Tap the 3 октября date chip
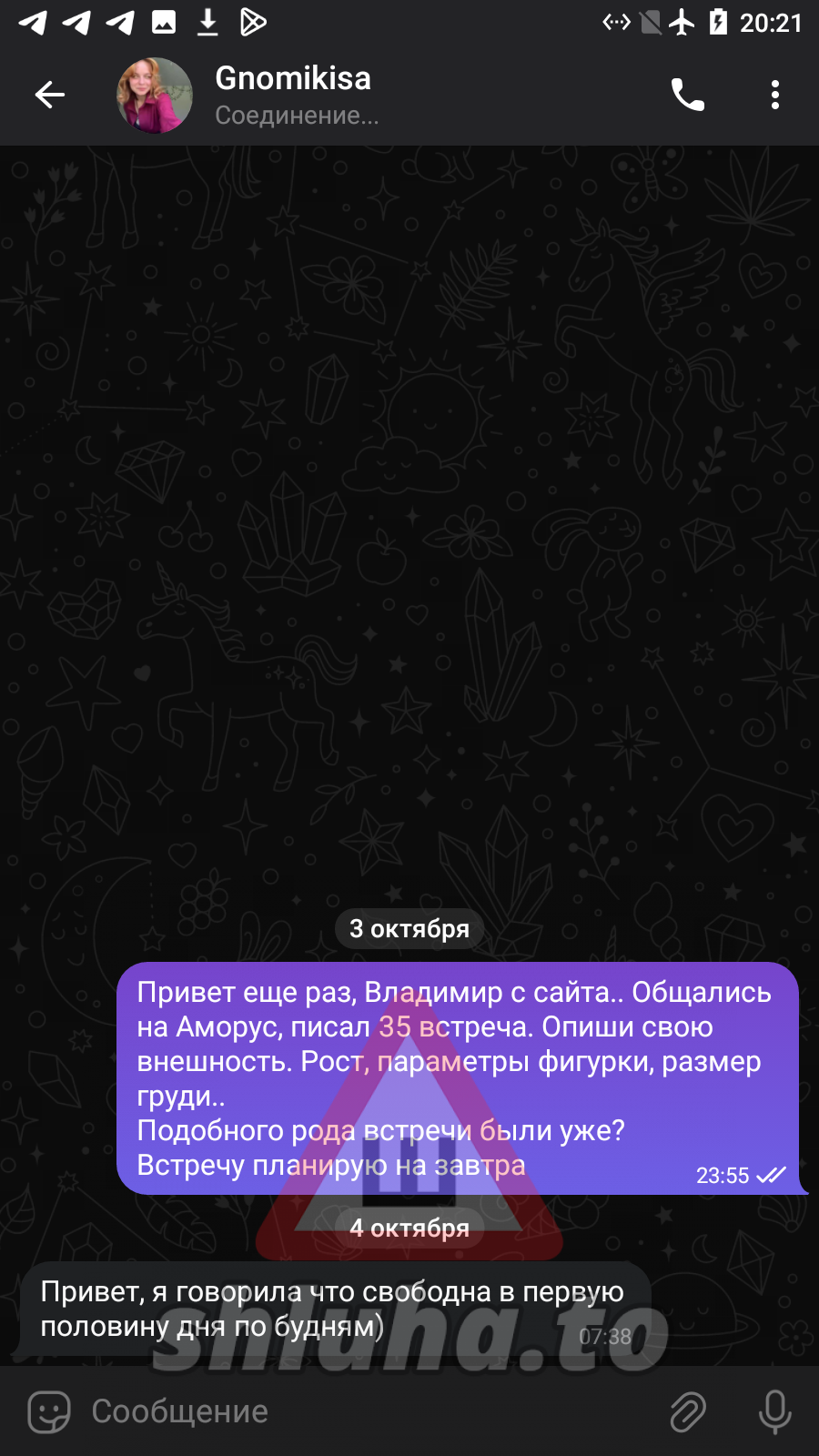The height and width of the screenshot is (1456, 819). (x=409, y=928)
